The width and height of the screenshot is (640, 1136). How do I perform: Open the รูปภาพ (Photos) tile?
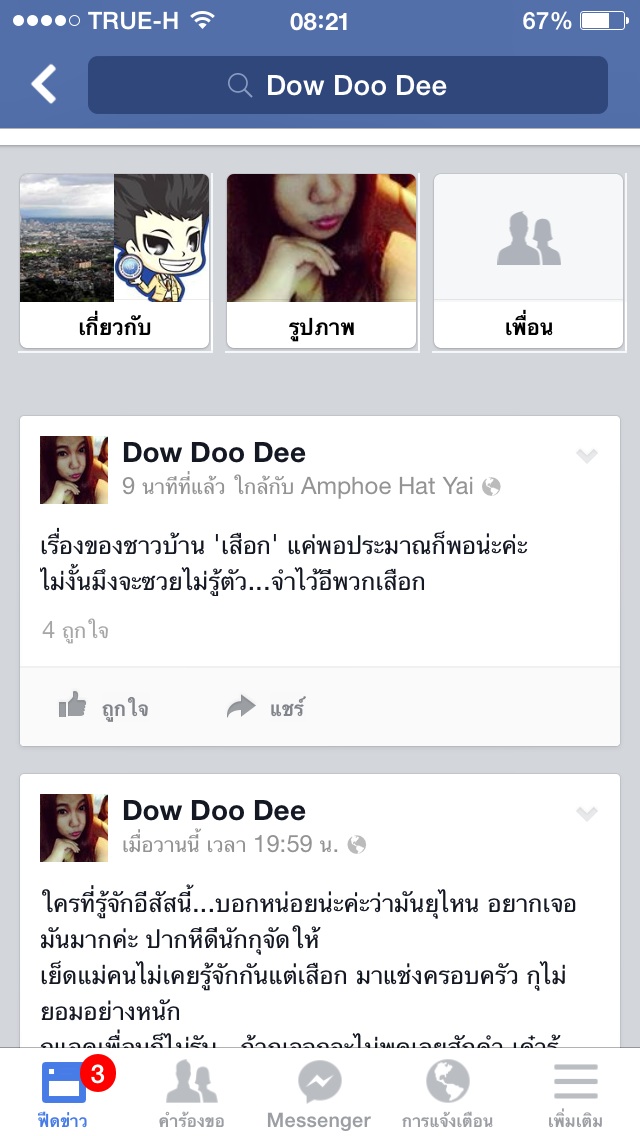[x=321, y=262]
